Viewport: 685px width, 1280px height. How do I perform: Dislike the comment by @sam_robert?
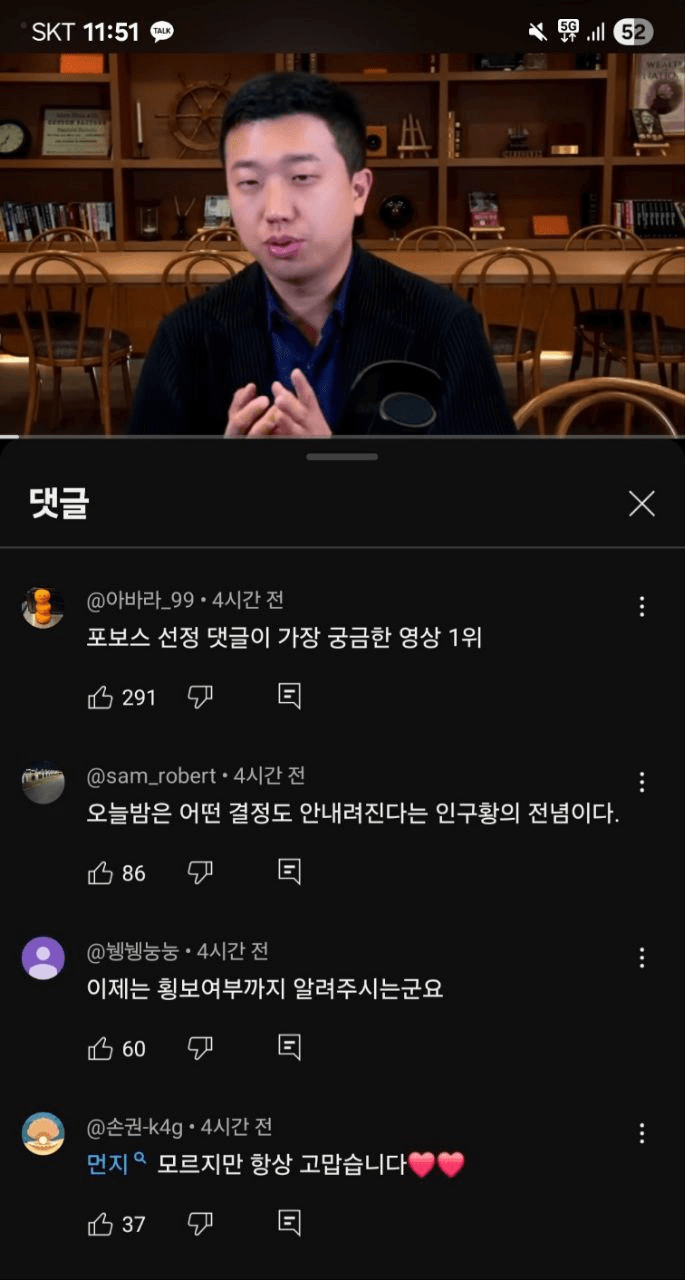pyautogui.click(x=201, y=873)
